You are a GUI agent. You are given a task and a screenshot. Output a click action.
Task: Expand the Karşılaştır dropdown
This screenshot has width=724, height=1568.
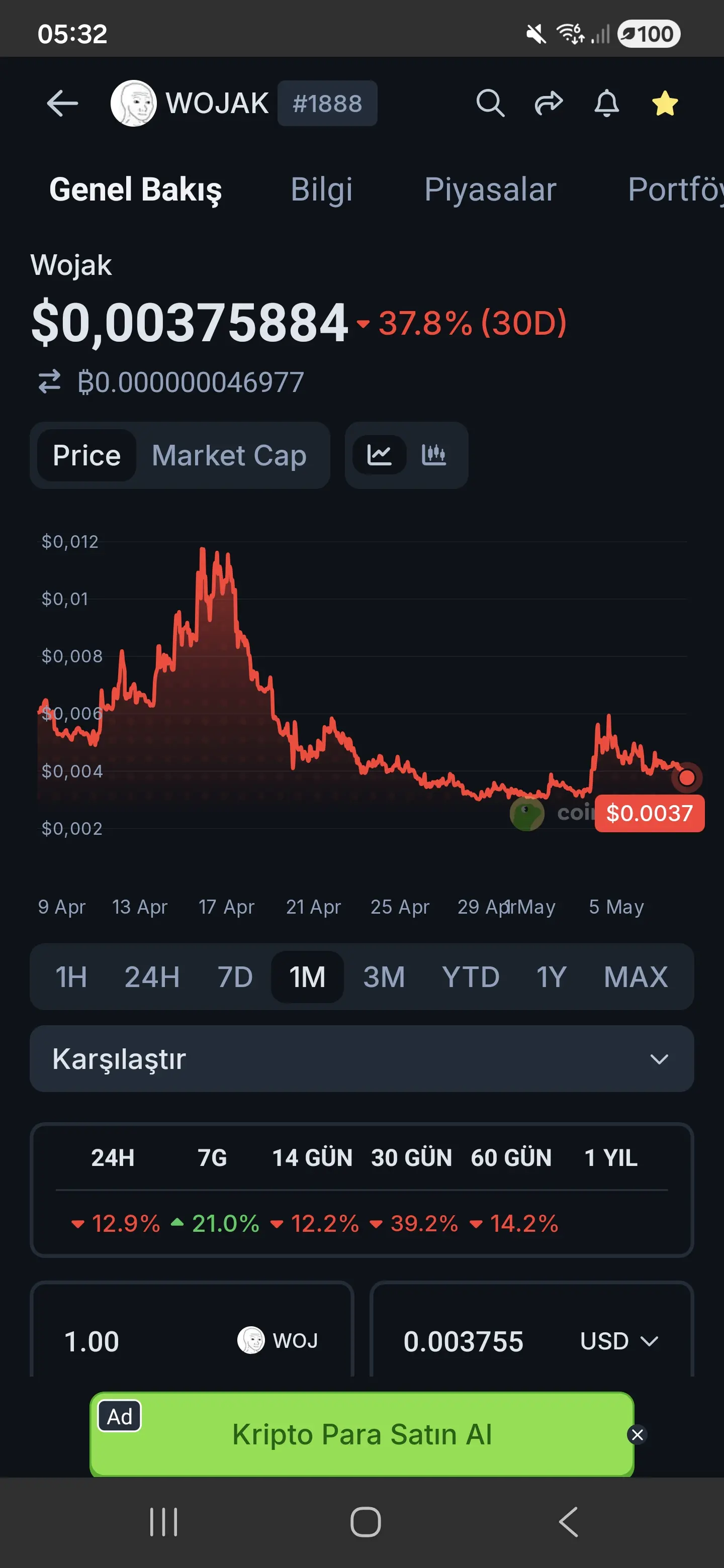point(361,1058)
